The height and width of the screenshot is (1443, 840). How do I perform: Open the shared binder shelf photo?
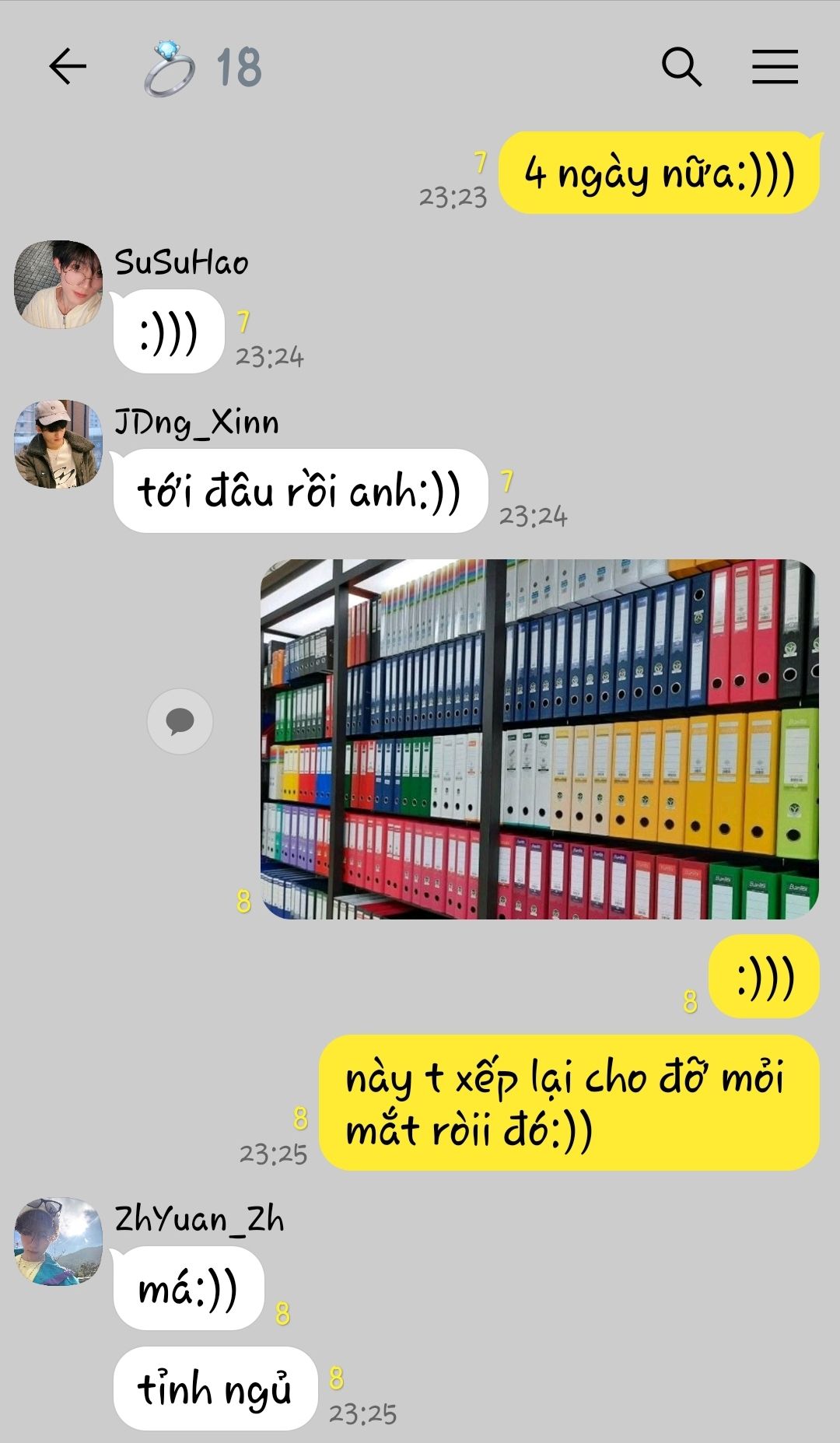tap(539, 739)
